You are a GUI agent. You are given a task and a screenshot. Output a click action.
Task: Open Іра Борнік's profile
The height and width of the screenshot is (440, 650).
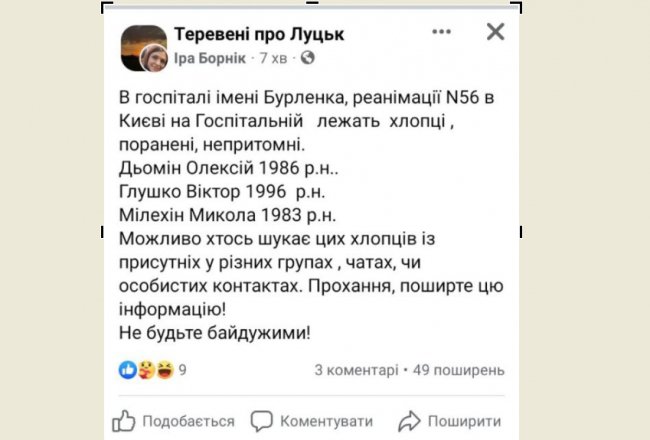click(x=211, y=58)
